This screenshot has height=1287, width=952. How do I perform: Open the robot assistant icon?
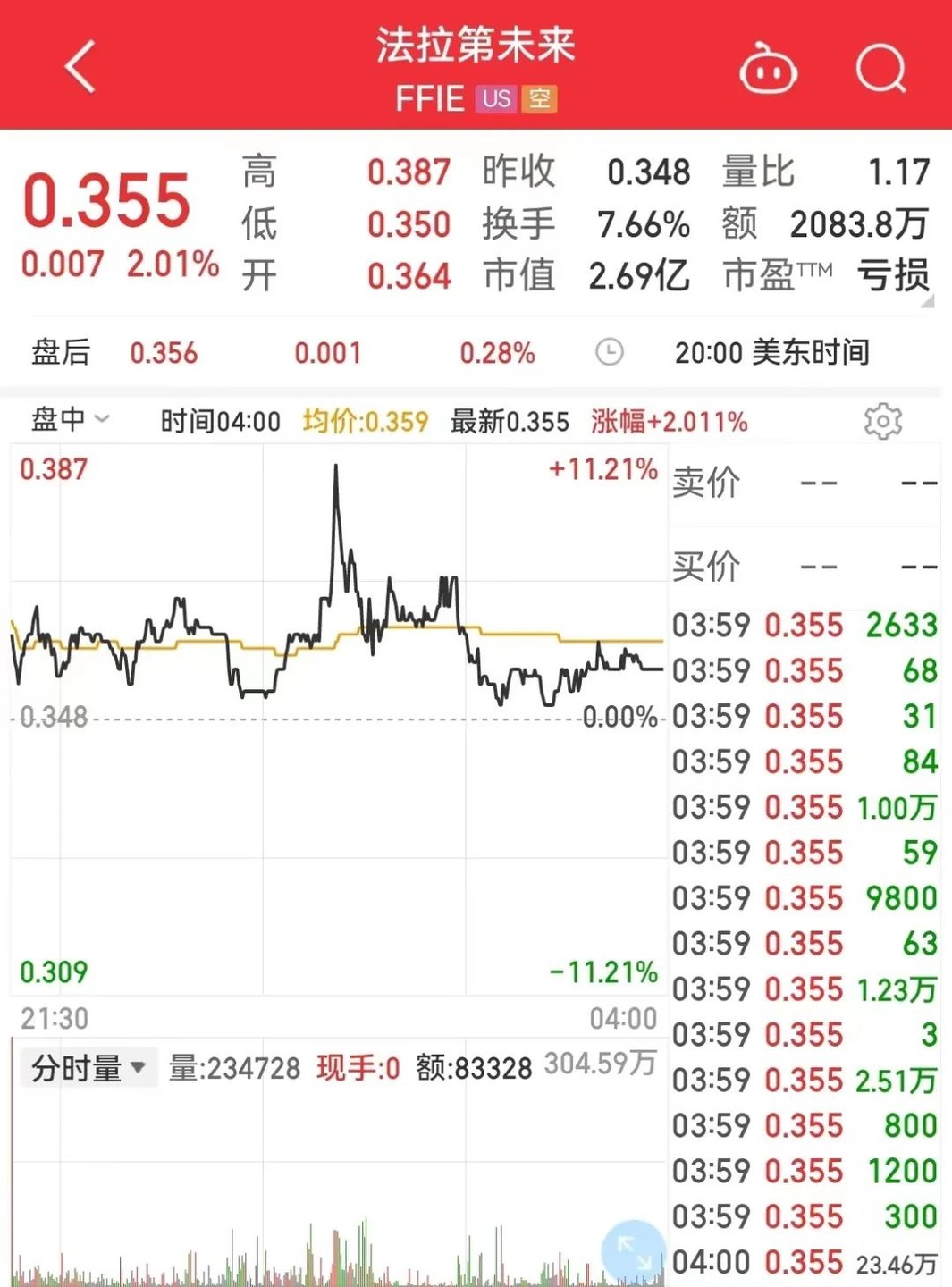[x=768, y=69]
